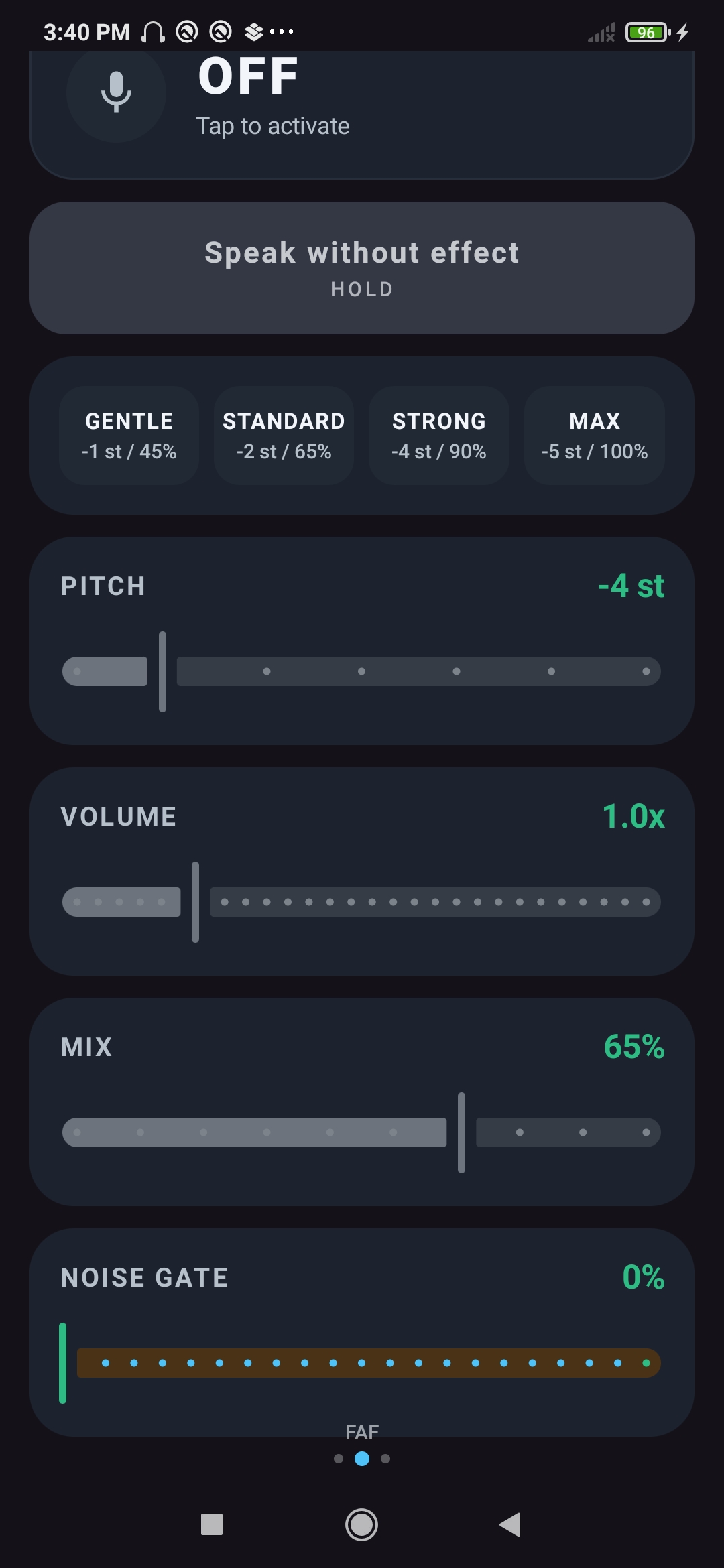
Task: Tap the -4 st pitch value
Action: point(631,586)
